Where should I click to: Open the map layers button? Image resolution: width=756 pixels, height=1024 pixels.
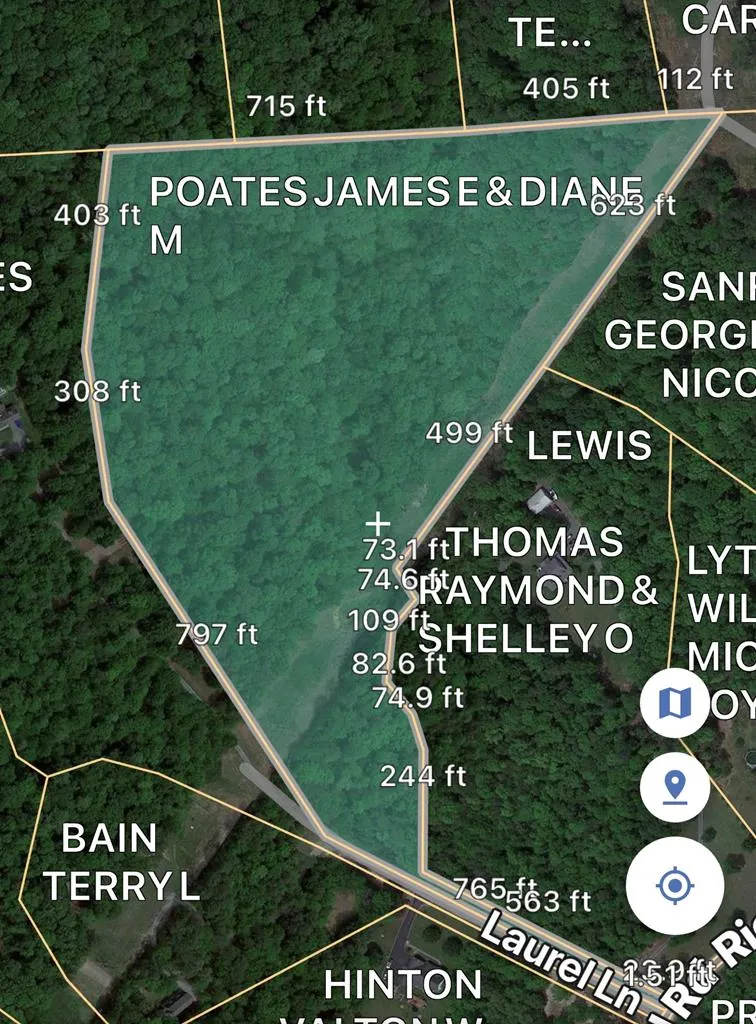[675, 703]
